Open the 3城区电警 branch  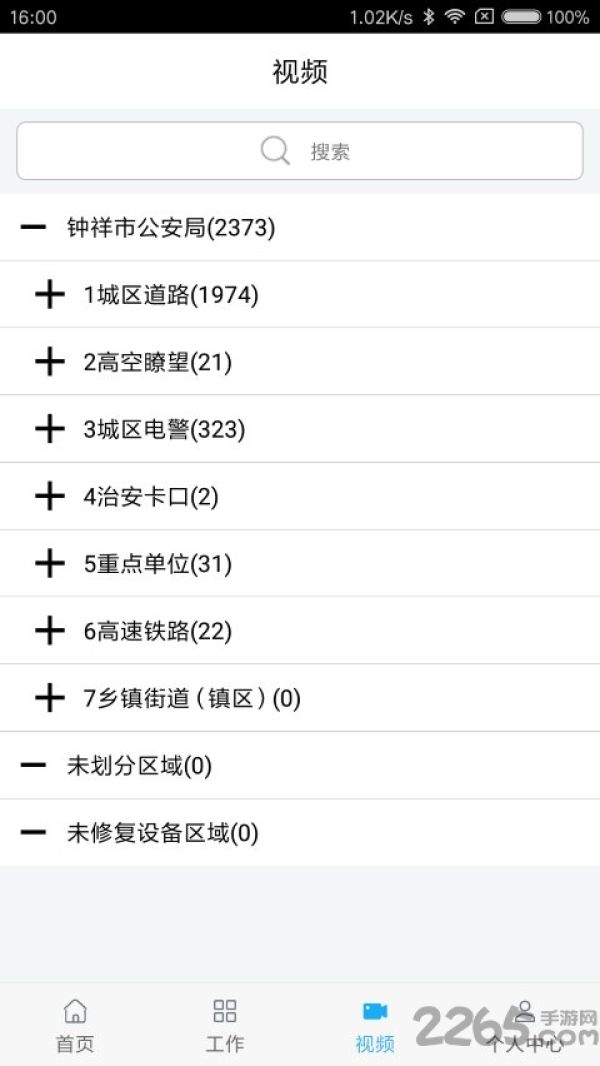[x=50, y=429]
